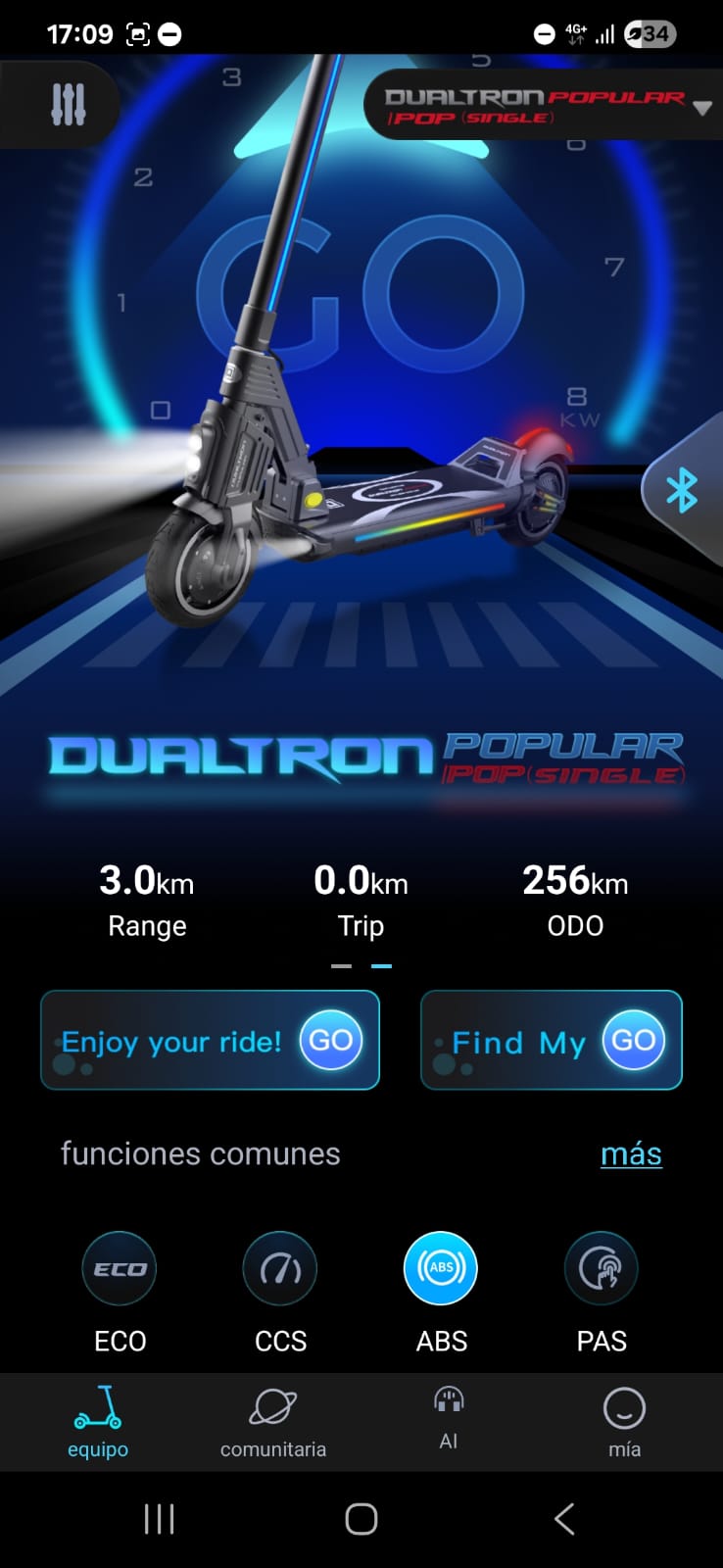Go to the mía profile tab
Image resolution: width=723 pixels, height=1568 pixels.
coord(624,1422)
